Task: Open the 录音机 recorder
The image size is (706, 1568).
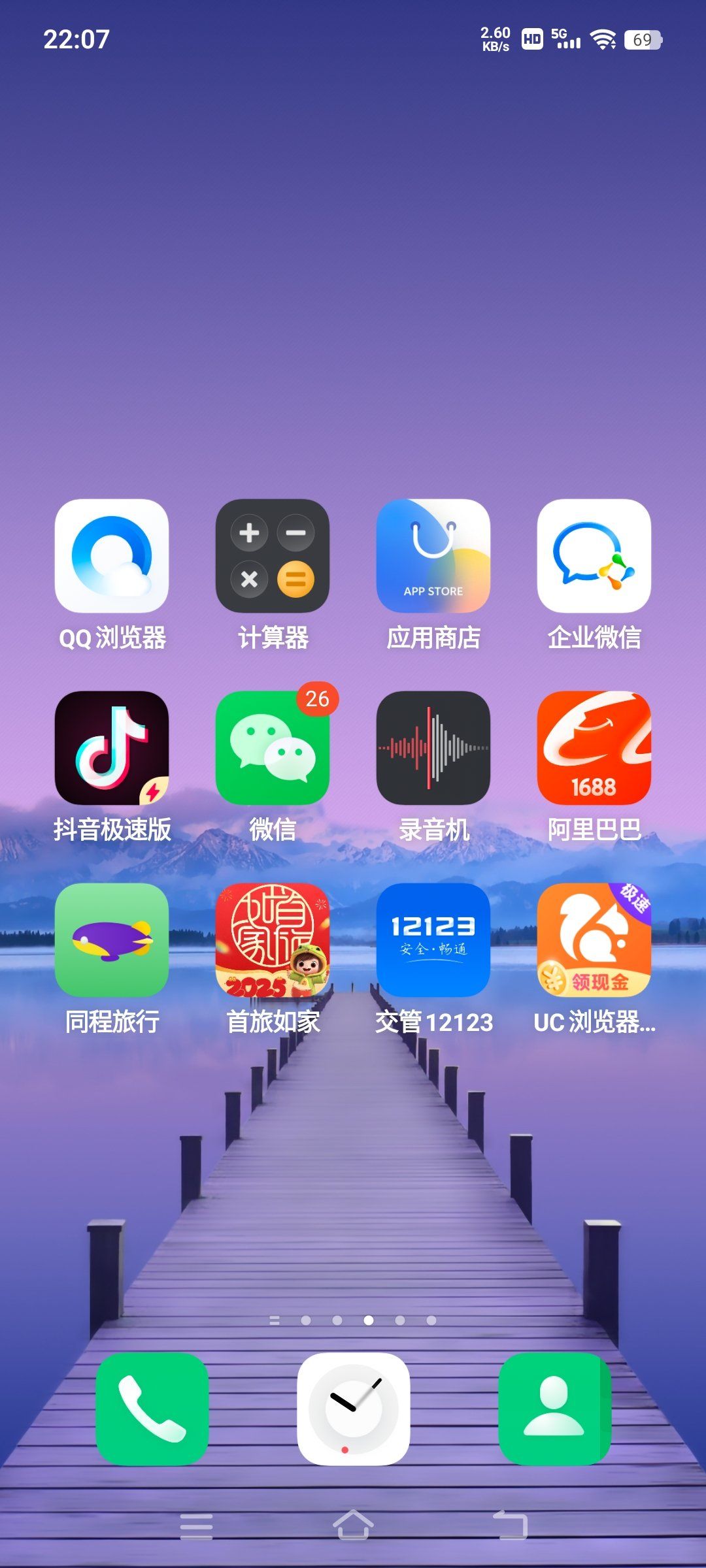Action: tap(433, 748)
